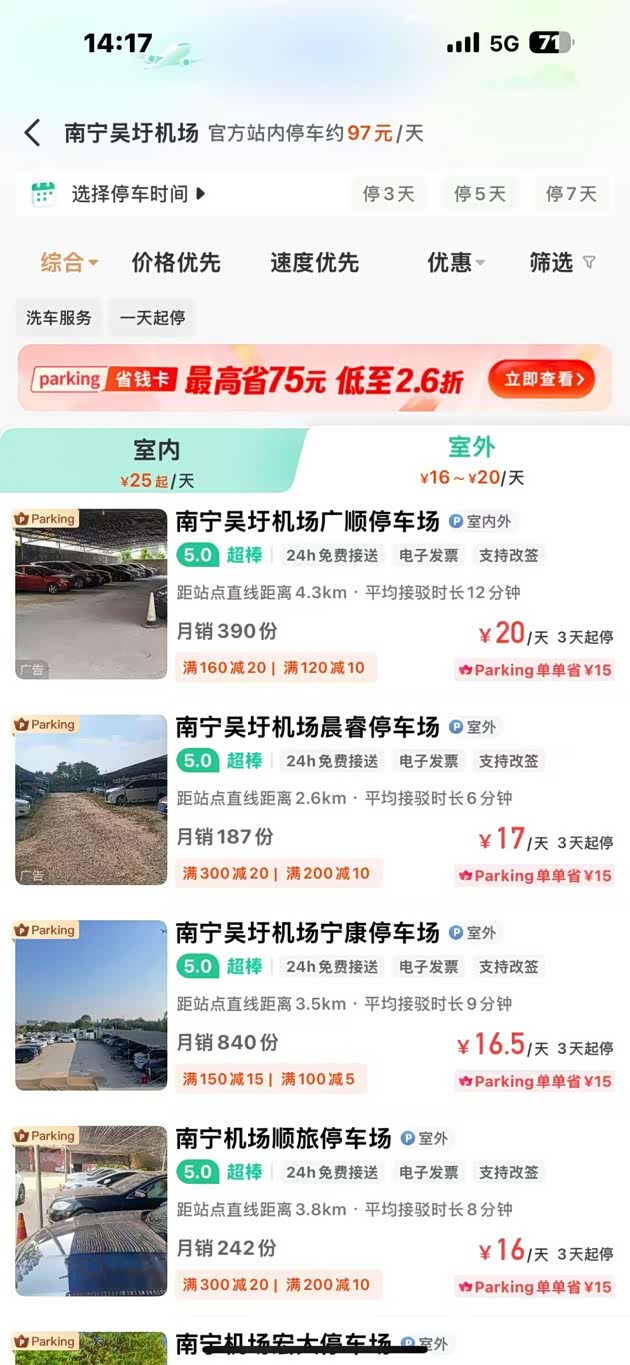Expand the 优惠 dropdown
Viewport: 630px width, 1365px height.
(455, 263)
